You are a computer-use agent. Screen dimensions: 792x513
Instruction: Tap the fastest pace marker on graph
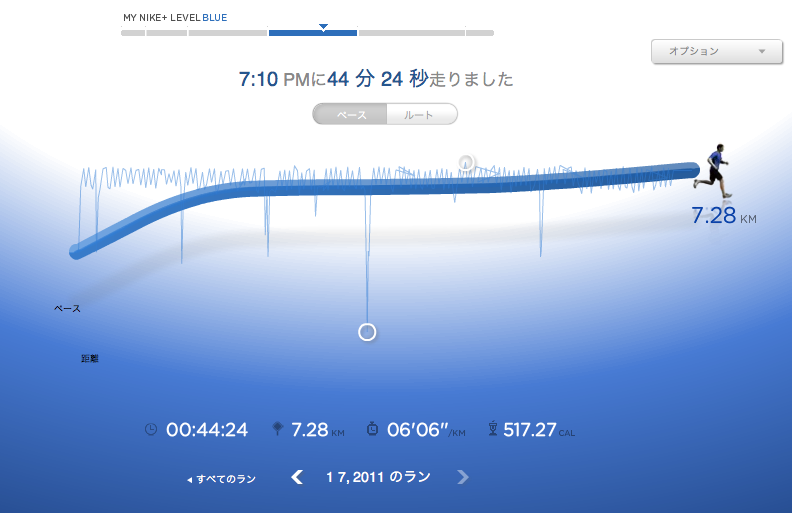(x=466, y=162)
